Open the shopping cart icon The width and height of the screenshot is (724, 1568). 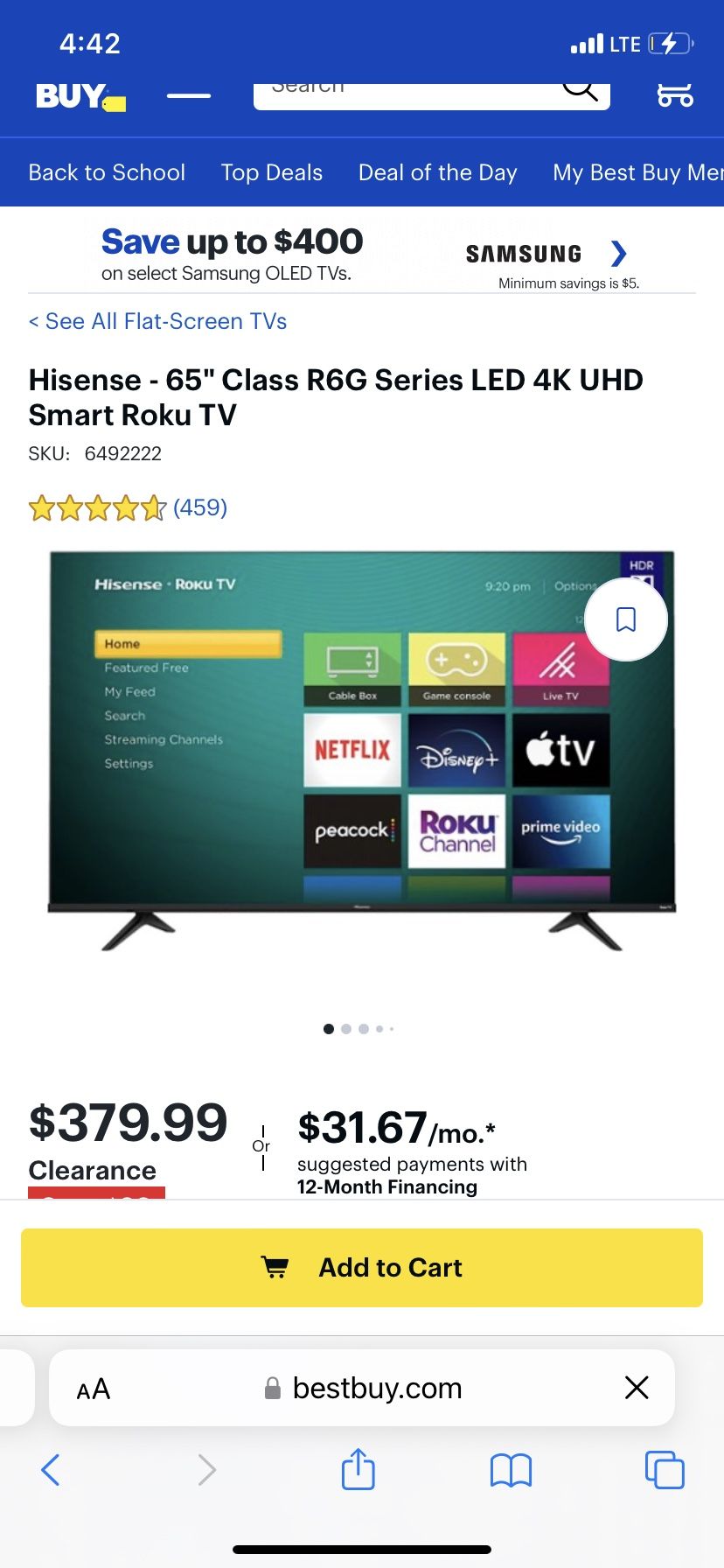click(x=675, y=93)
